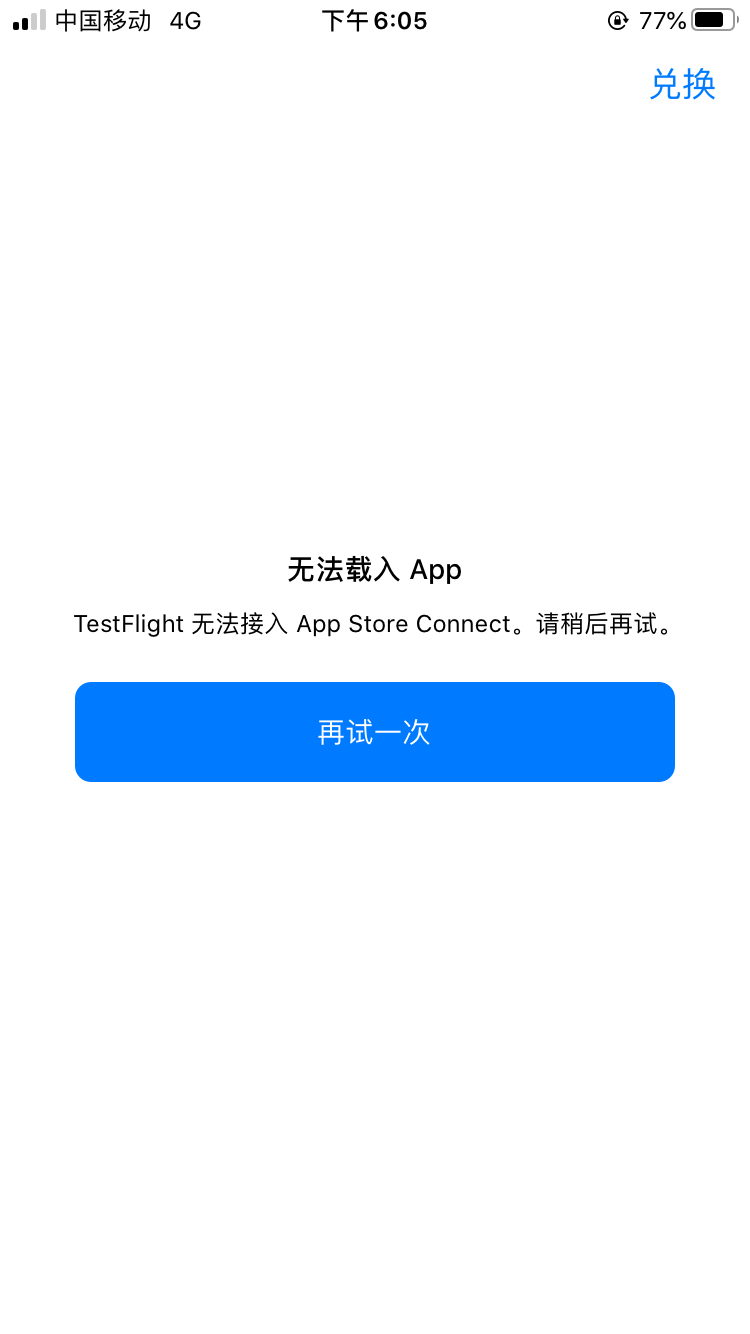Open the 兑换 redeem option
The image size is (750, 1334).
pyautogui.click(x=682, y=84)
